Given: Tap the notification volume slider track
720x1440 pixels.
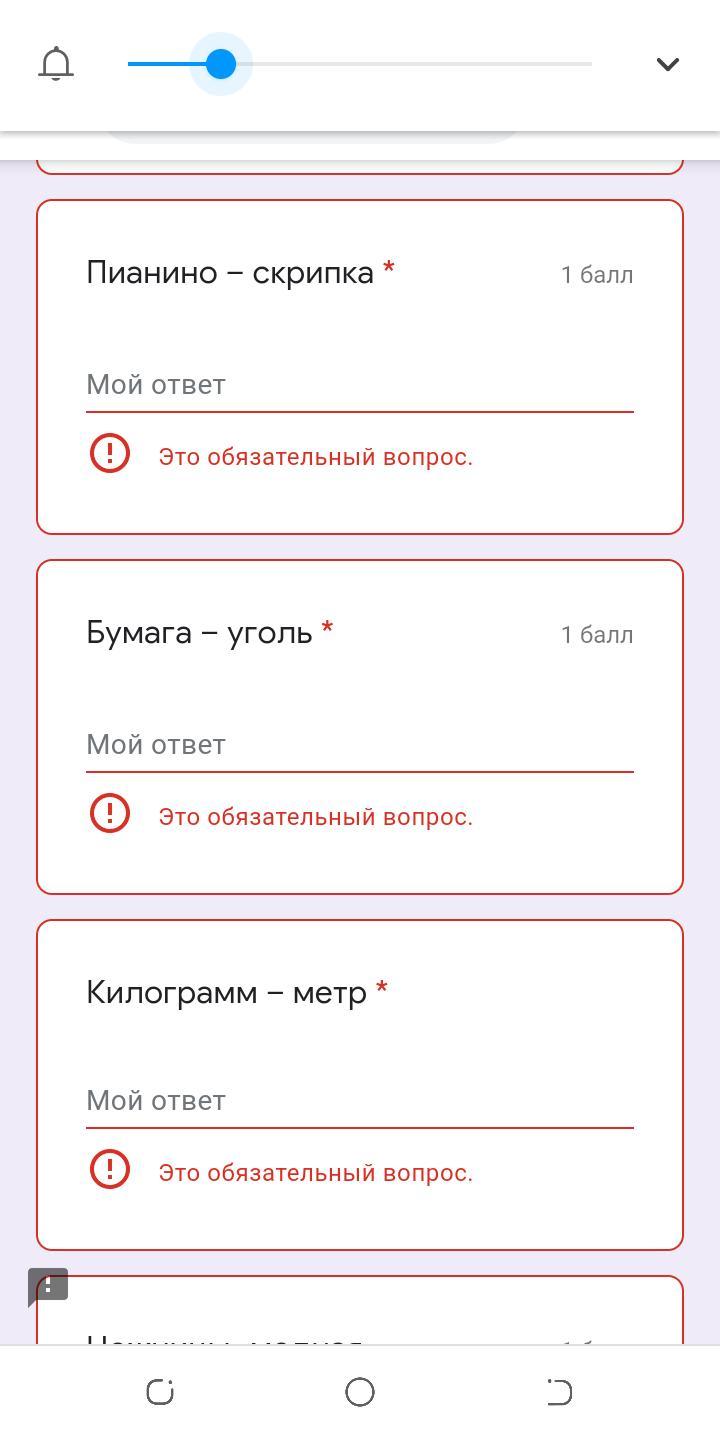Looking at the screenshot, I should click(360, 64).
